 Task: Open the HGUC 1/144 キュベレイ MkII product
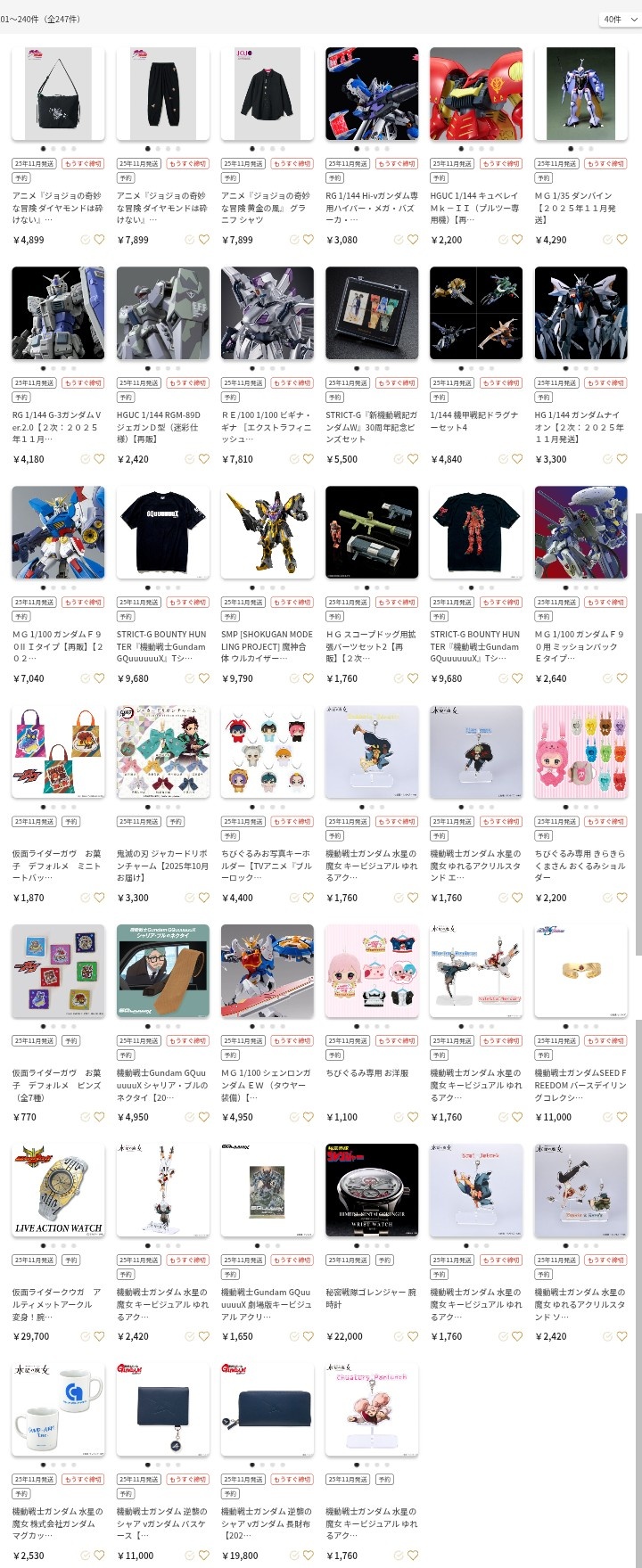(476, 94)
